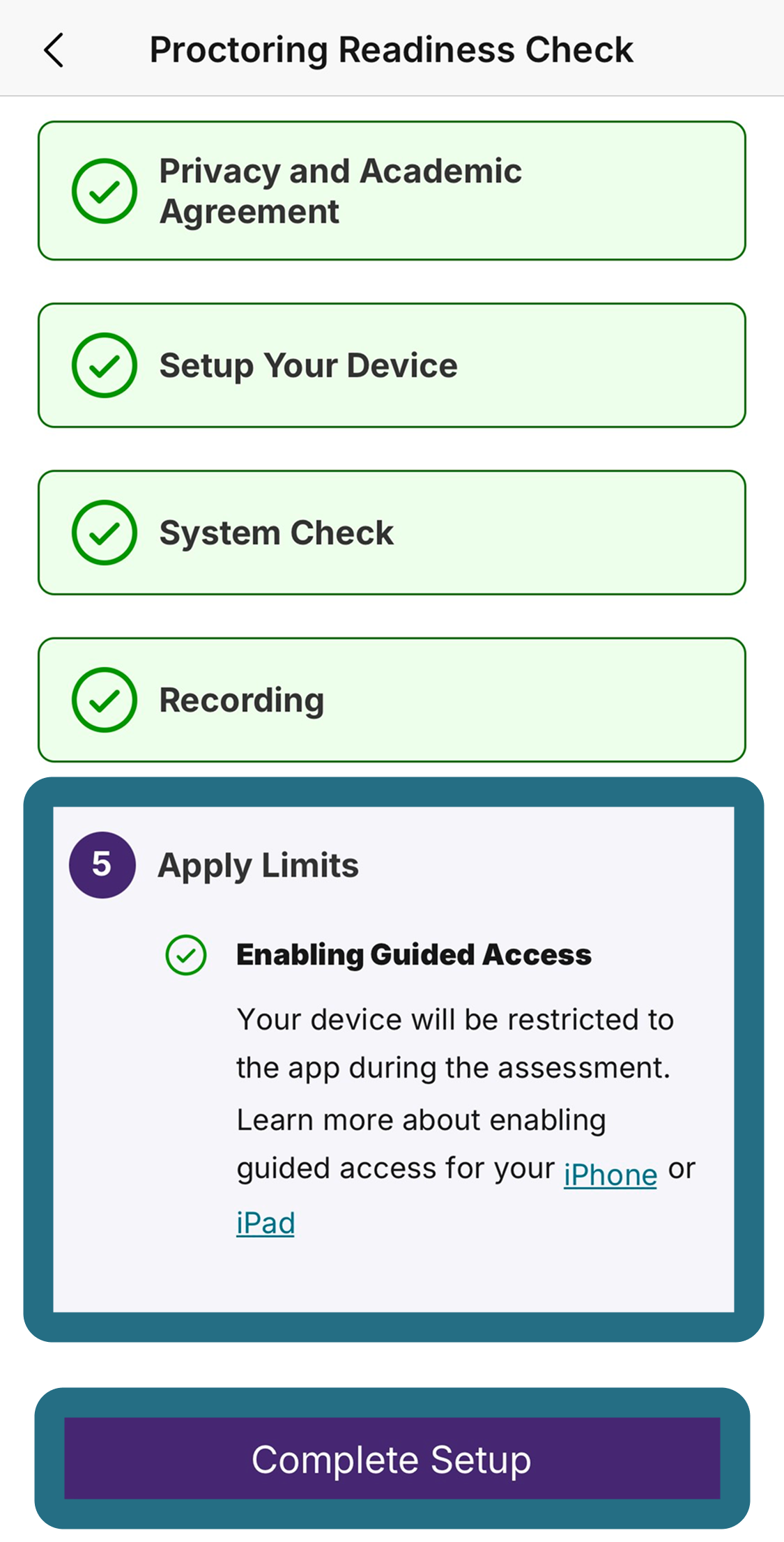
Task: Open the iPhone guided access link
Action: [x=610, y=1175]
